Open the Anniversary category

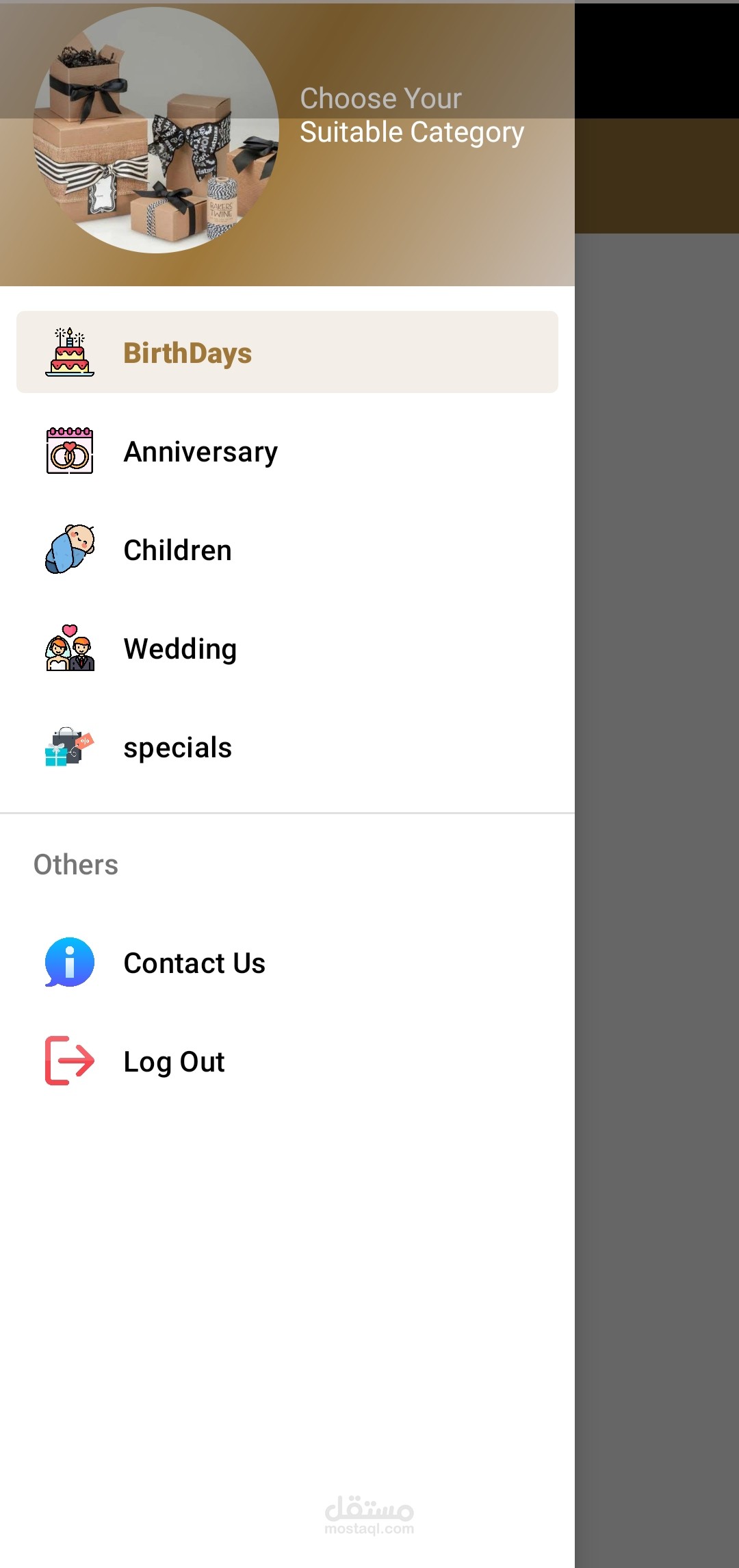(287, 451)
